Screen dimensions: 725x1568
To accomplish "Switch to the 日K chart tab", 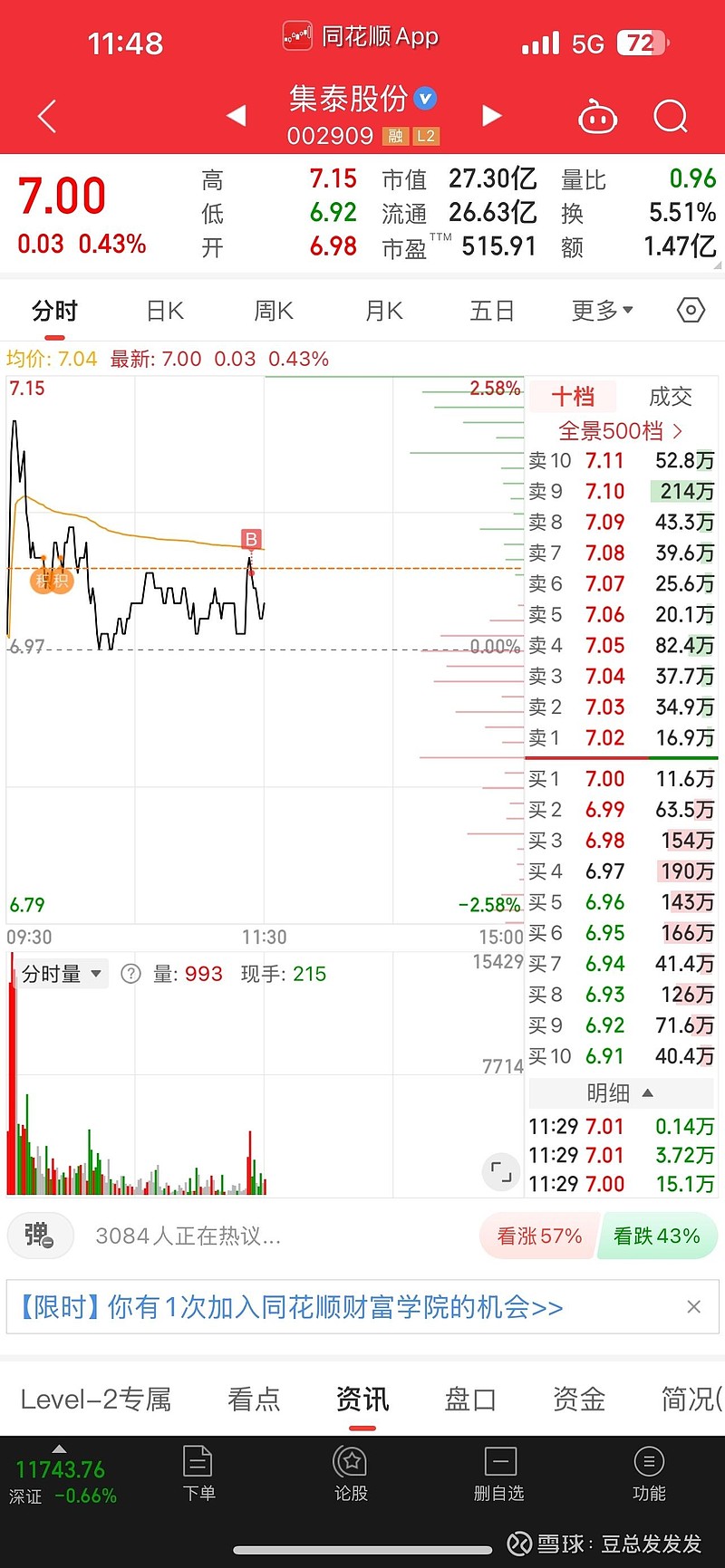I will click(x=165, y=312).
